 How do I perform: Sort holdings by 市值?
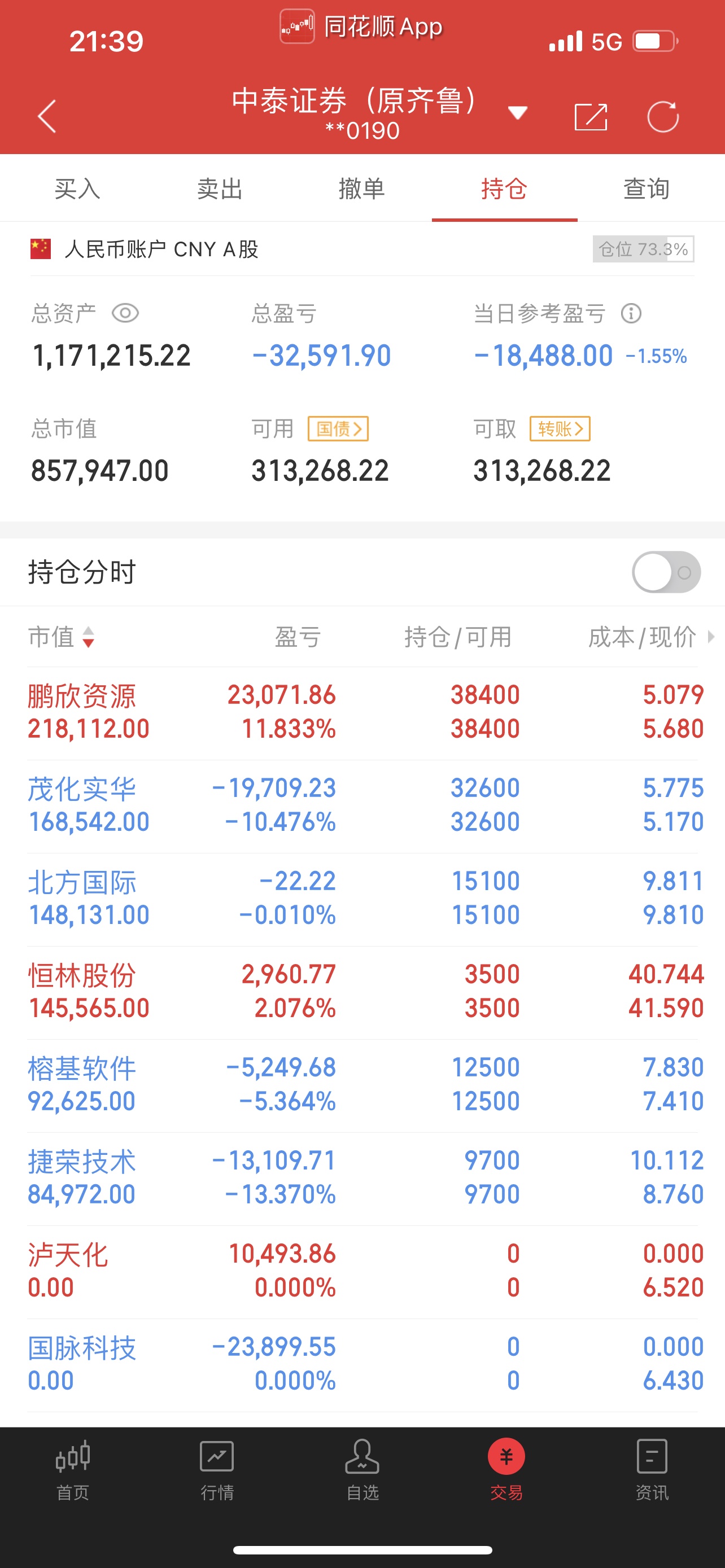point(62,637)
